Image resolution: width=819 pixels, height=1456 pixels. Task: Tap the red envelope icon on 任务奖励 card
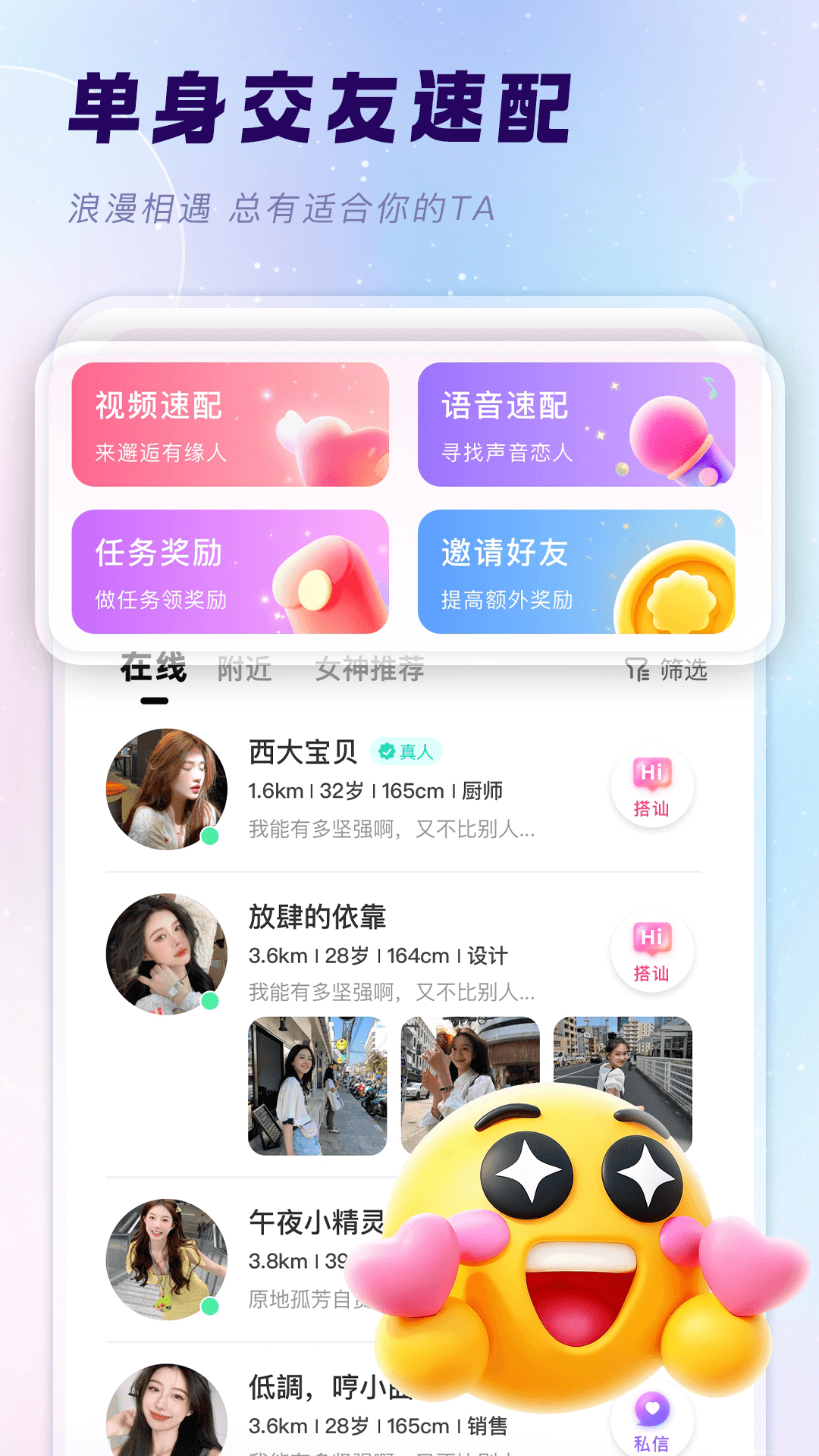click(x=328, y=584)
